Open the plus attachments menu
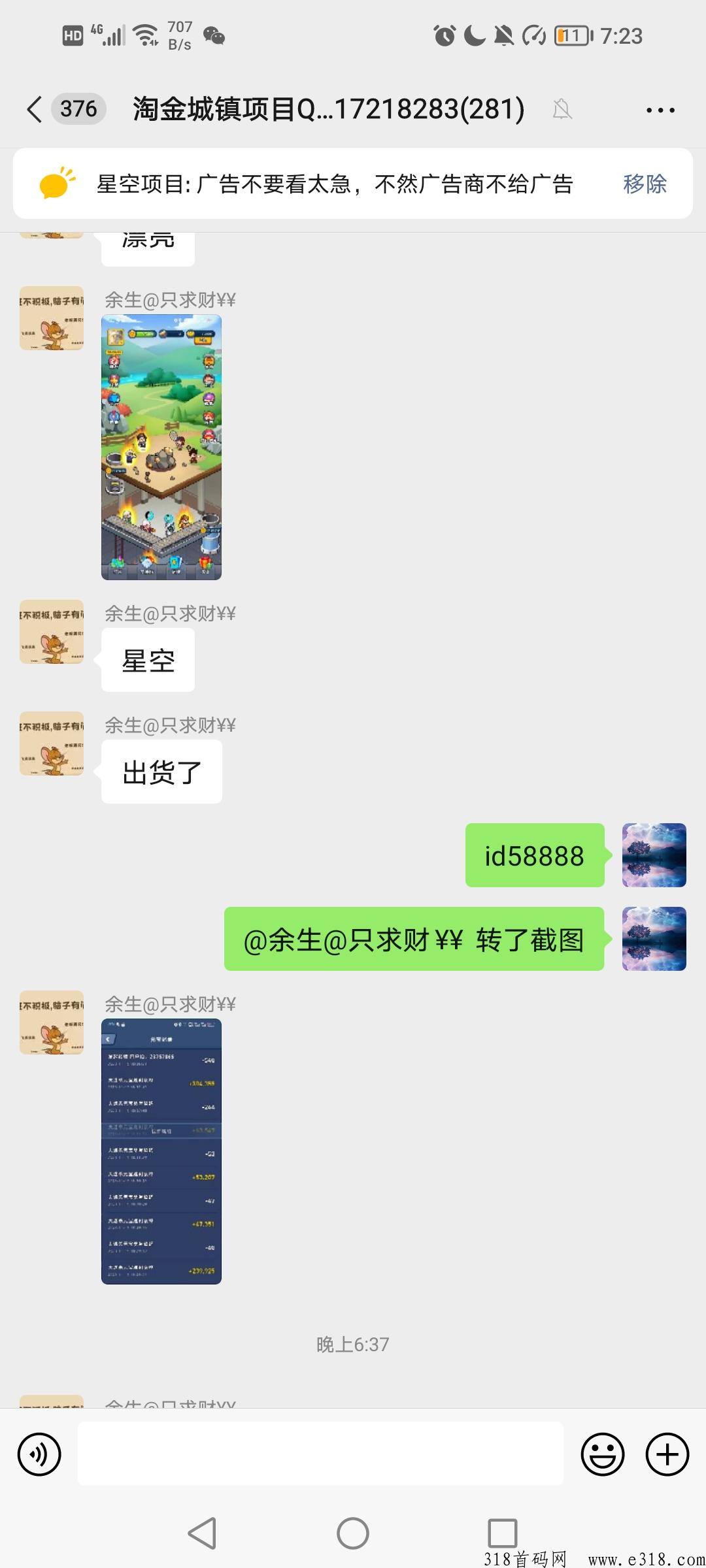Viewport: 706px width, 1568px height. coord(667,1454)
